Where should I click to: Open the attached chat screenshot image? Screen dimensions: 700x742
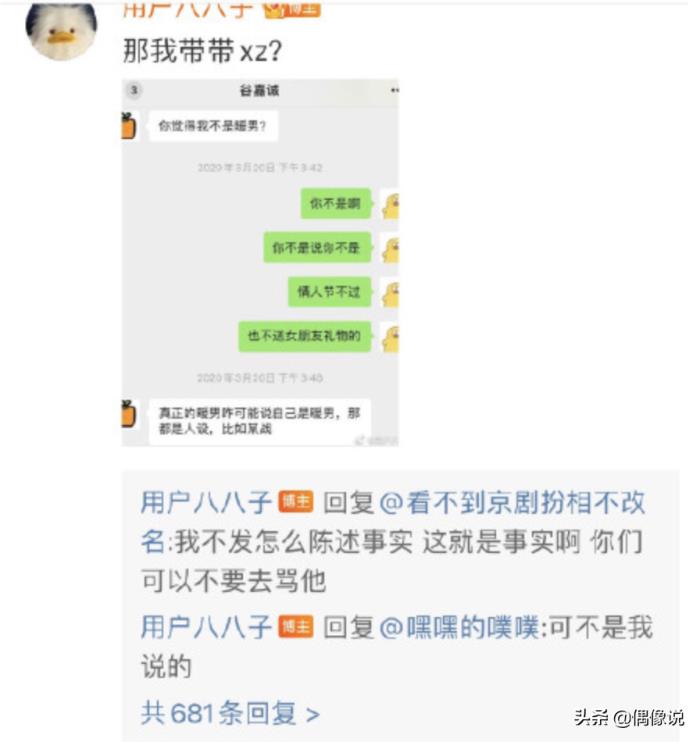(x=260, y=262)
